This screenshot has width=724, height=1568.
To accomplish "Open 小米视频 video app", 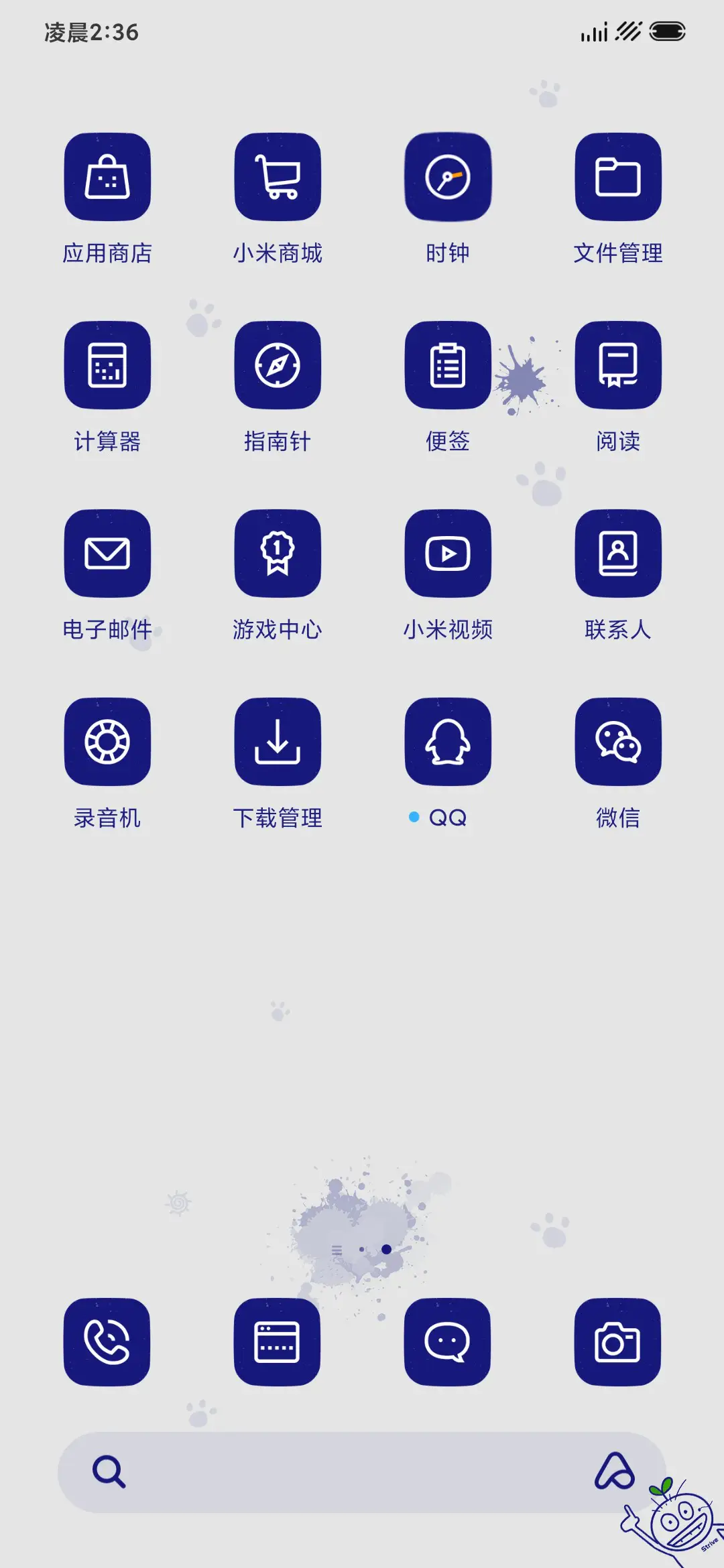I will (447, 553).
